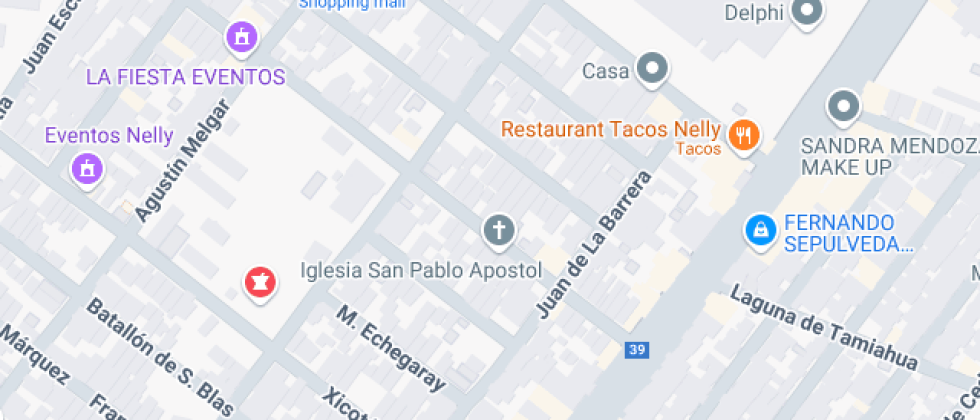Select the Casa location pin
980x420 pixels.
[654, 69]
